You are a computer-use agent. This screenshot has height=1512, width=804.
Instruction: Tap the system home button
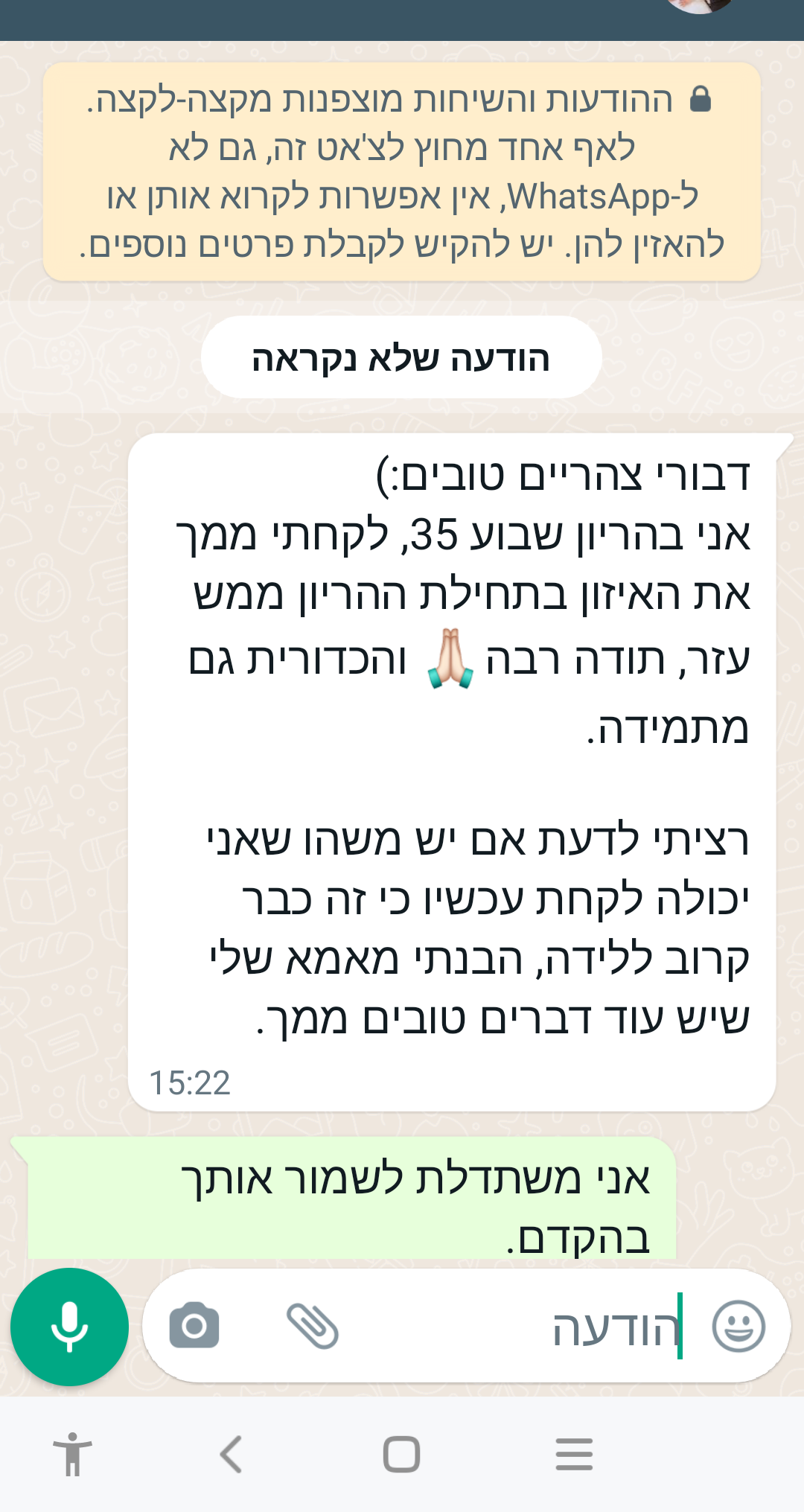[402, 1454]
